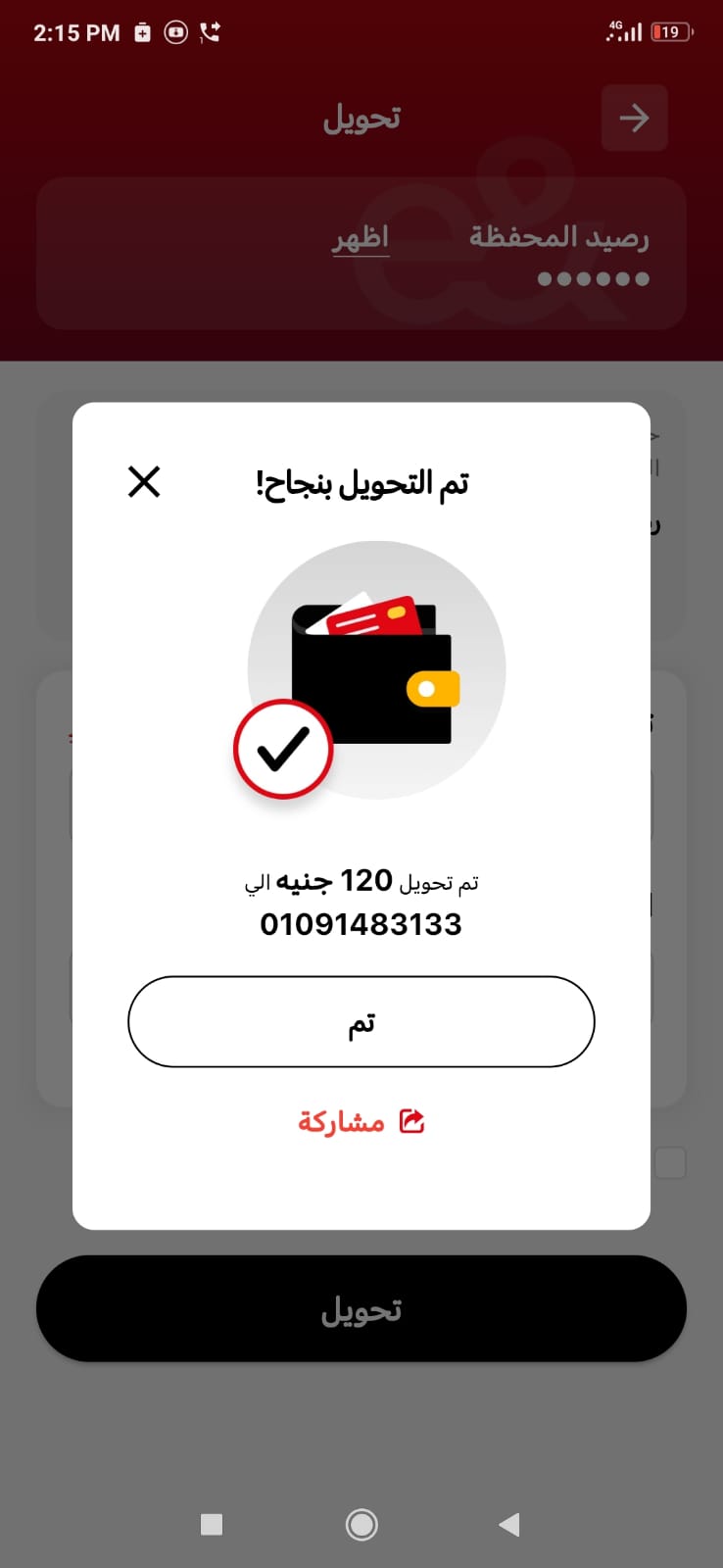The width and height of the screenshot is (723, 1568).
Task: Go to the home screen
Action: click(361, 1524)
